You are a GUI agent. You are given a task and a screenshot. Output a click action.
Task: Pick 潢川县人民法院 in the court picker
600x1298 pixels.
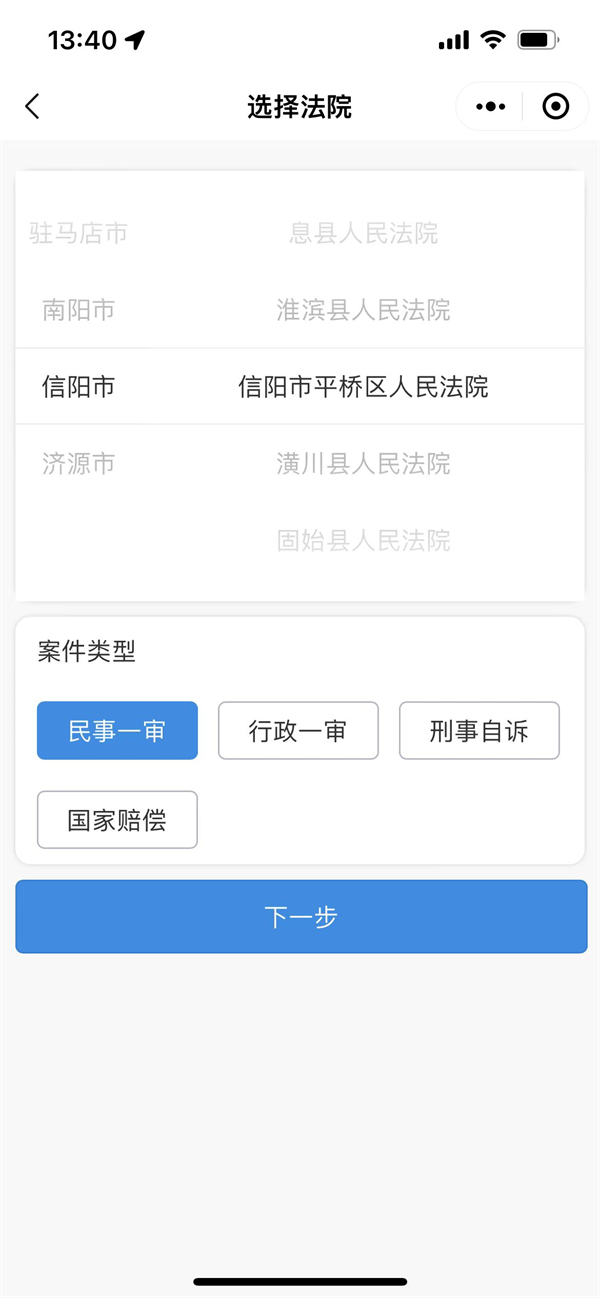[363, 463]
